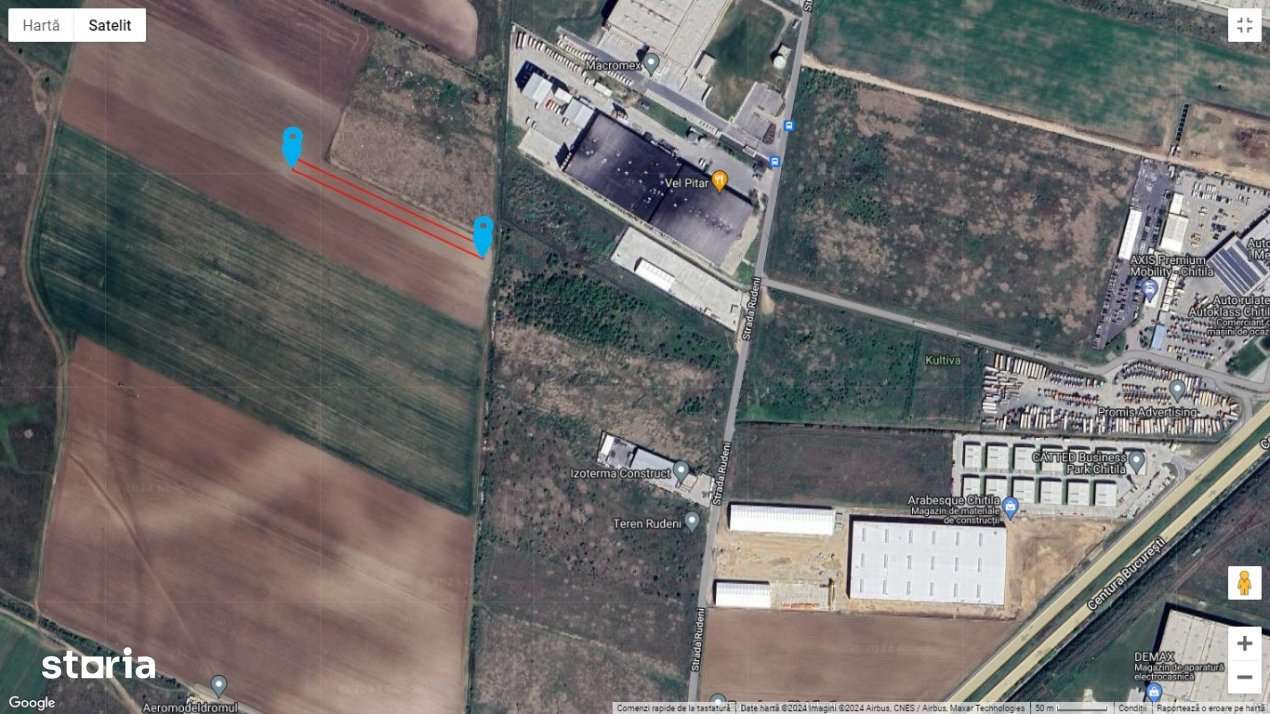Viewport: 1270px width, 714px height.
Task: Switch to the Hartă map view
Action: (41, 25)
